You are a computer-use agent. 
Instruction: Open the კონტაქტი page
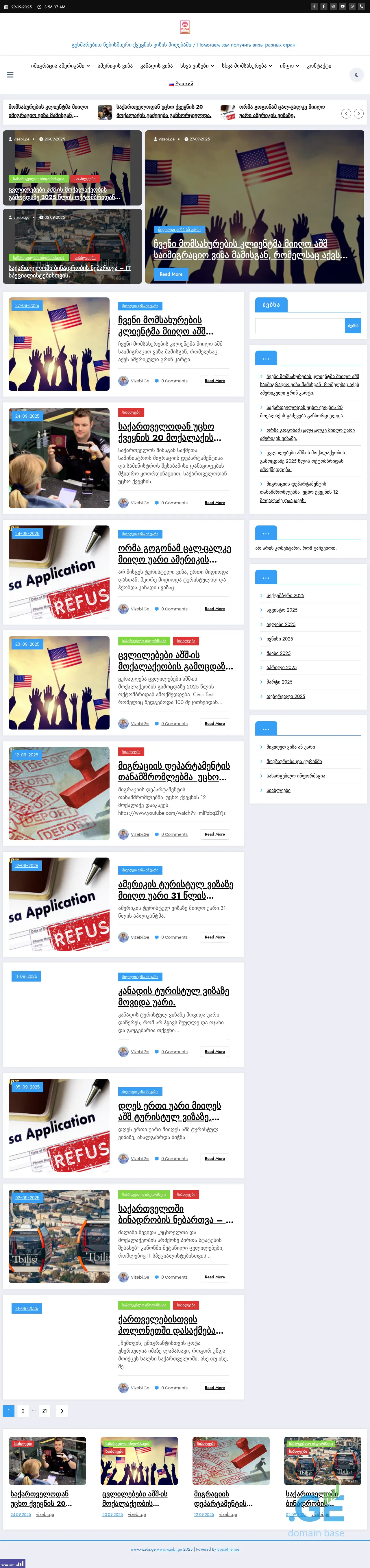click(x=319, y=66)
